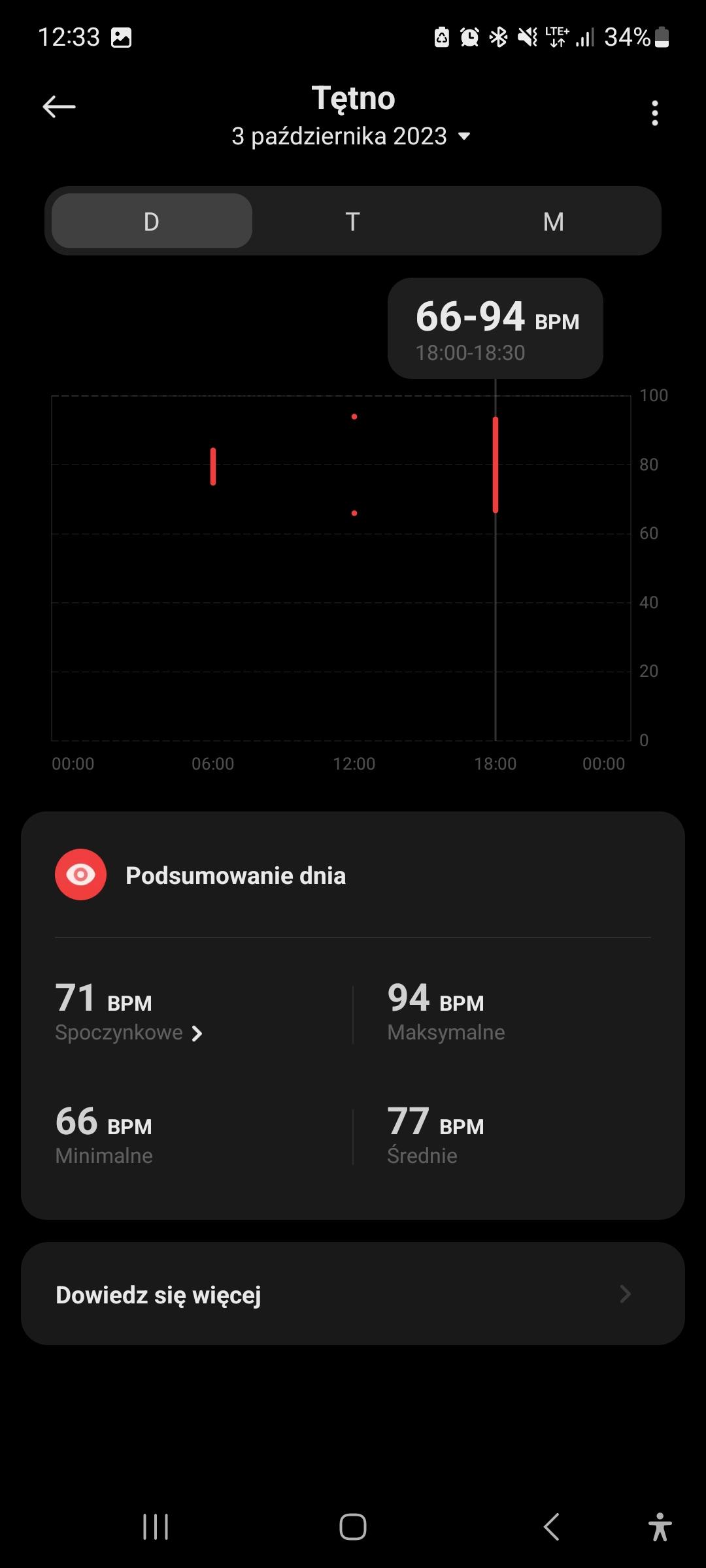Open the system recent apps view
706x1568 pixels.
(156, 1527)
